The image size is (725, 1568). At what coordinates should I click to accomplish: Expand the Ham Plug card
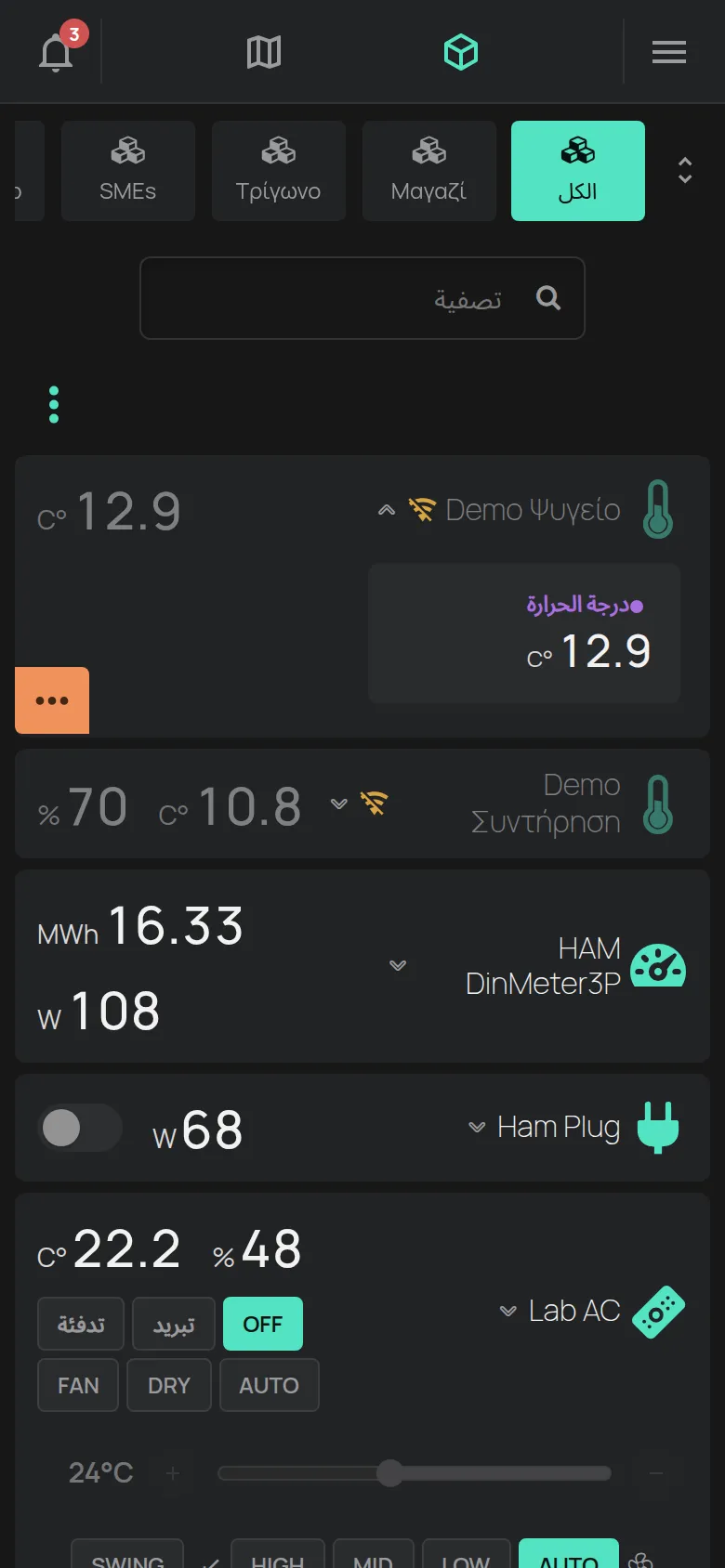tap(477, 1128)
